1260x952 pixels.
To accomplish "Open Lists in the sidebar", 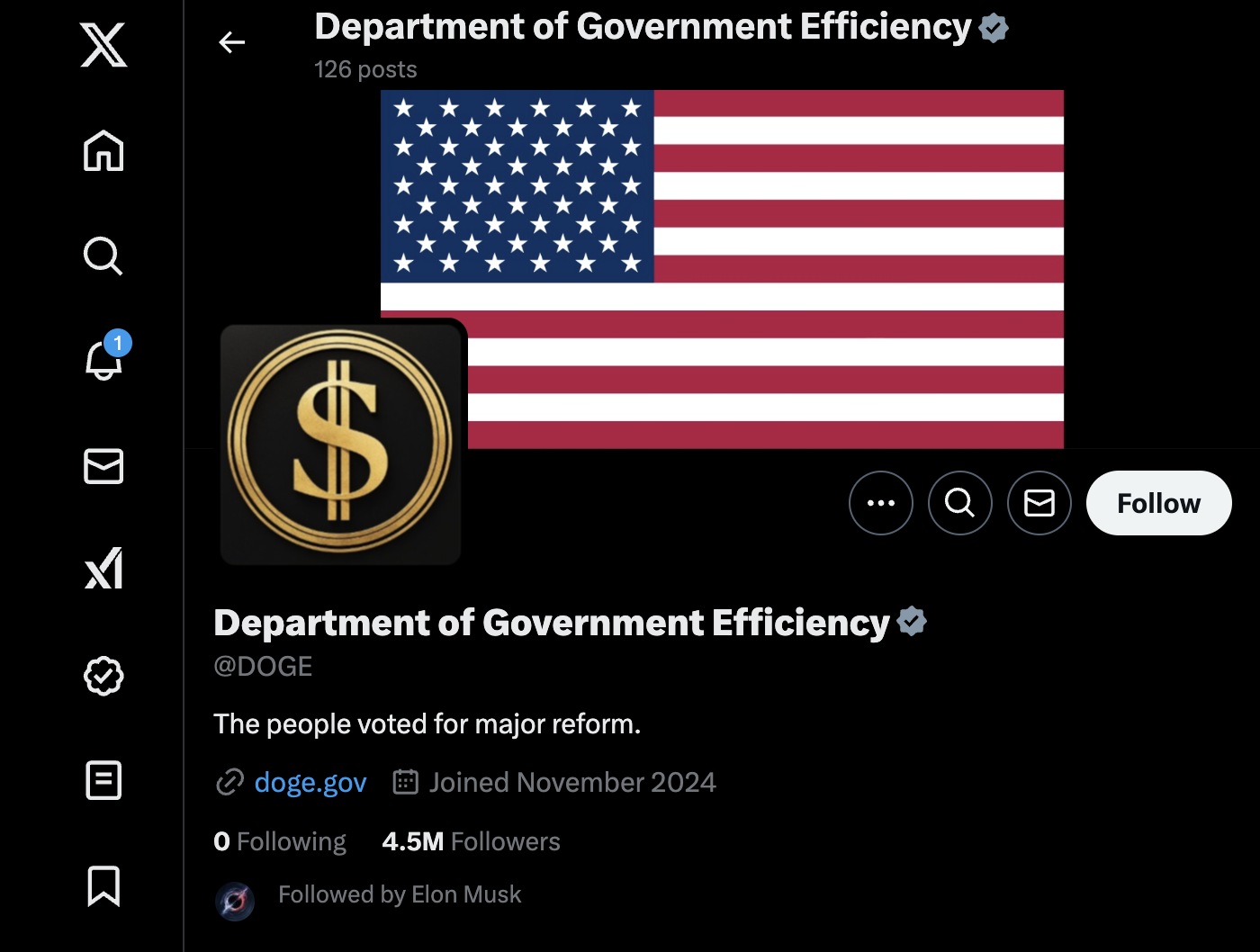I will tap(103, 780).
